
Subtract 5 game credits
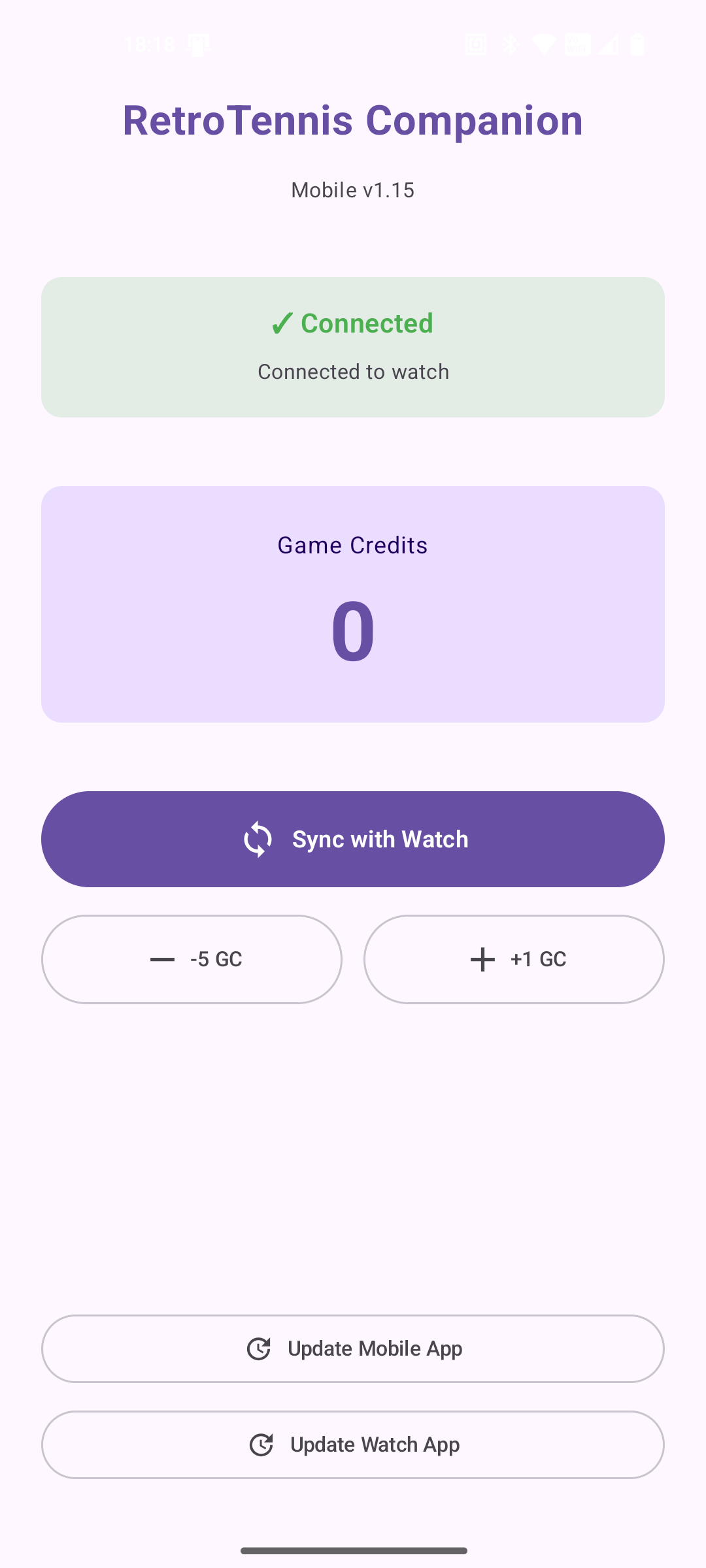pos(192,959)
